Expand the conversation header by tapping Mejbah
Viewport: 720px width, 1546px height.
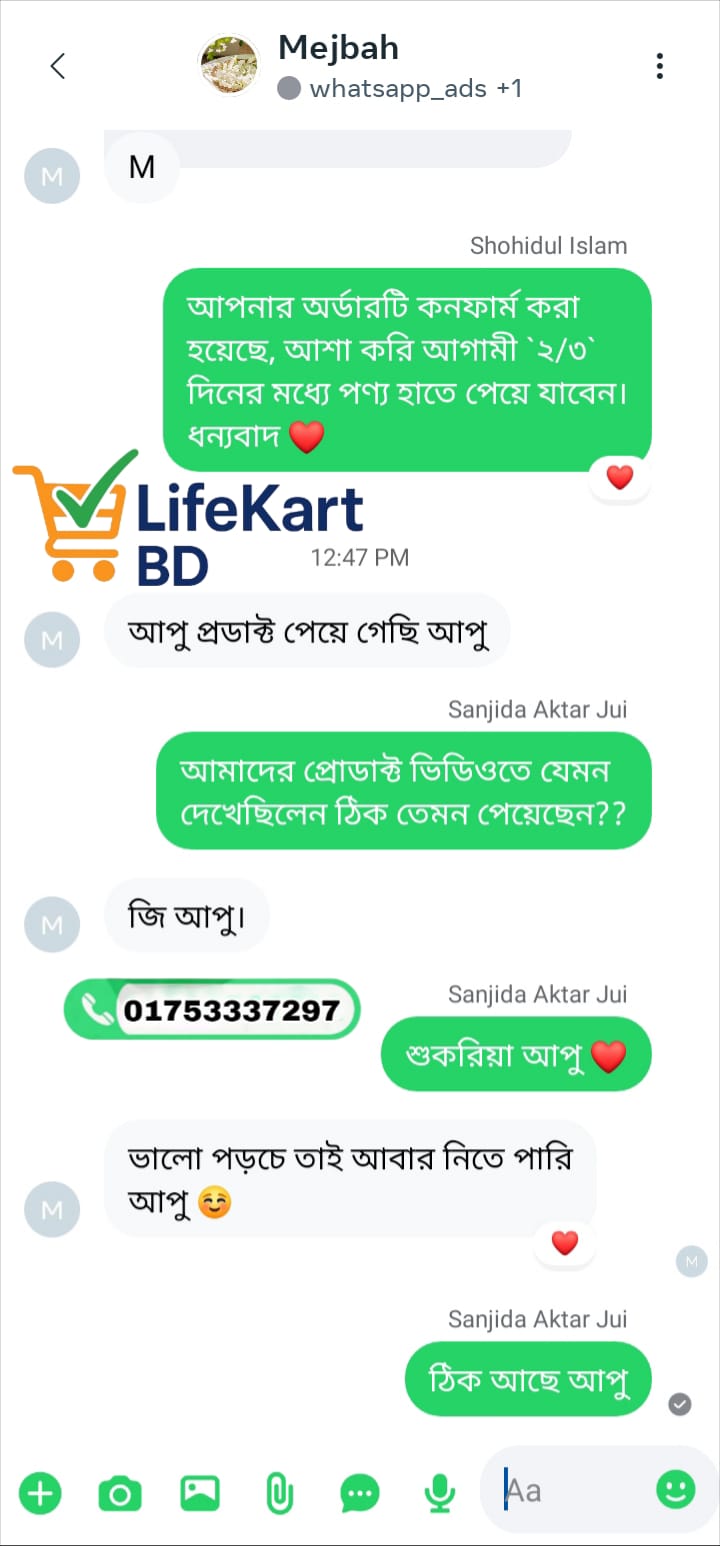(338, 47)
